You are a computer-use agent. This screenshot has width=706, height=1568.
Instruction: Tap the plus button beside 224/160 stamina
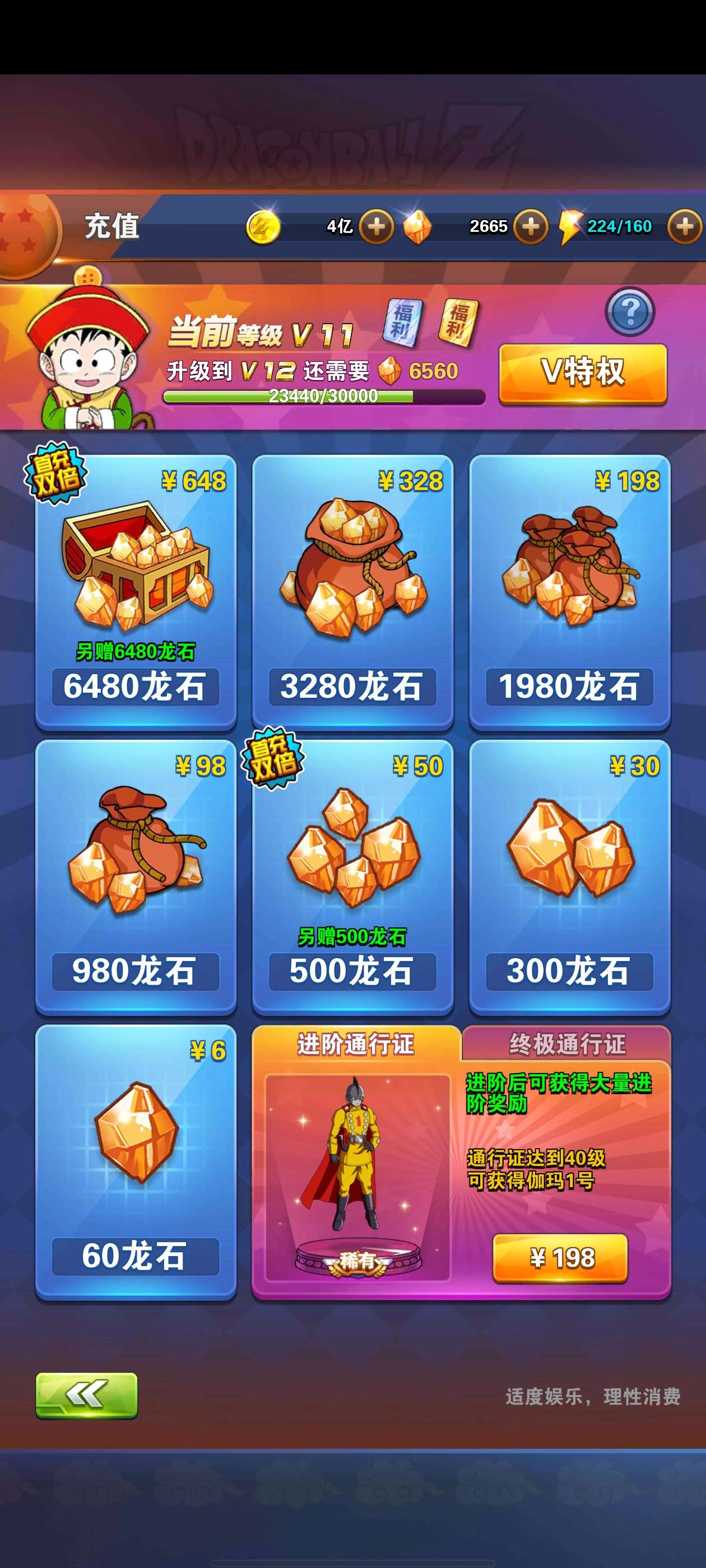pos(685,226)
